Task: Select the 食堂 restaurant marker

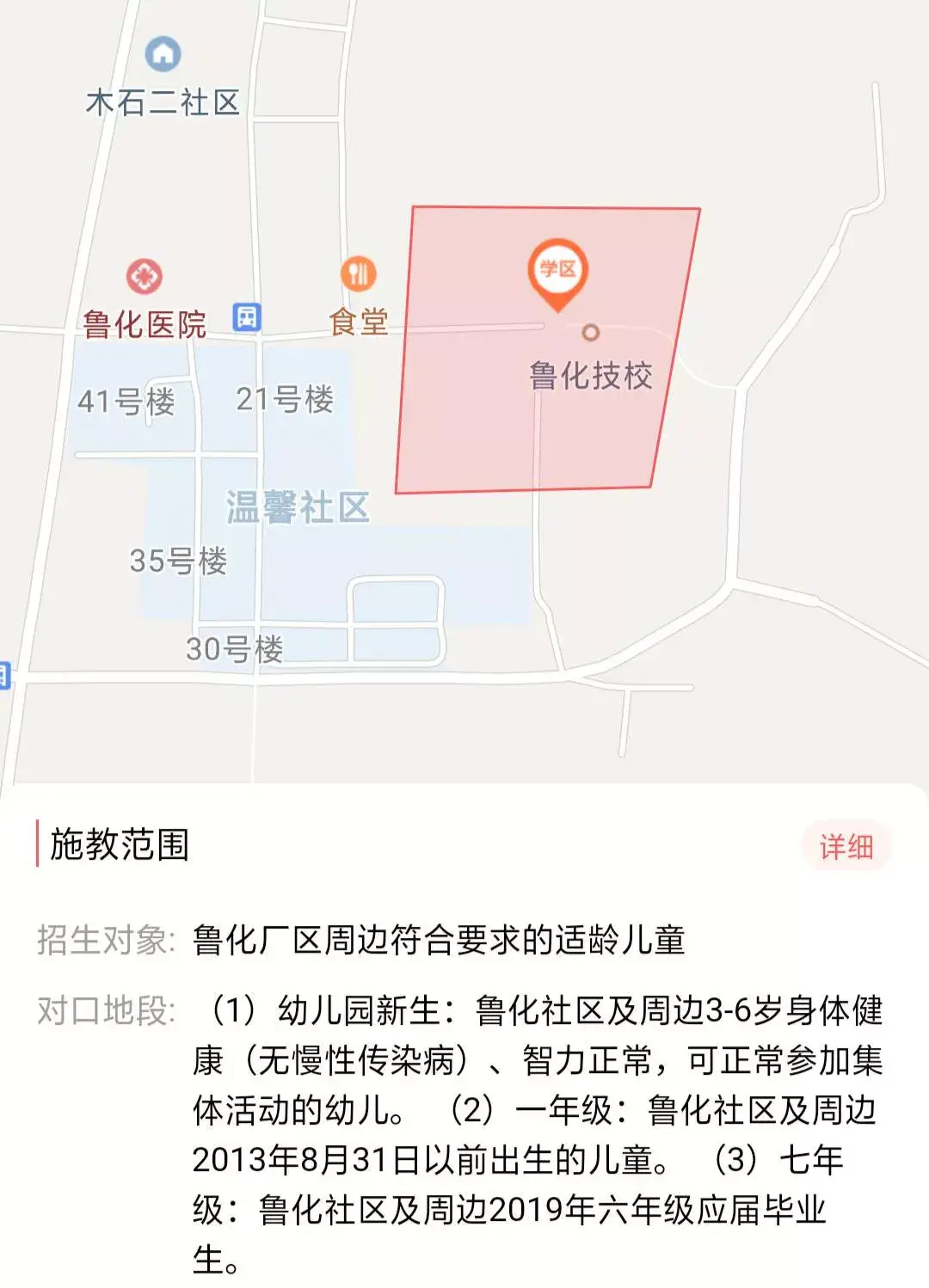Action: tap(358, 273)
